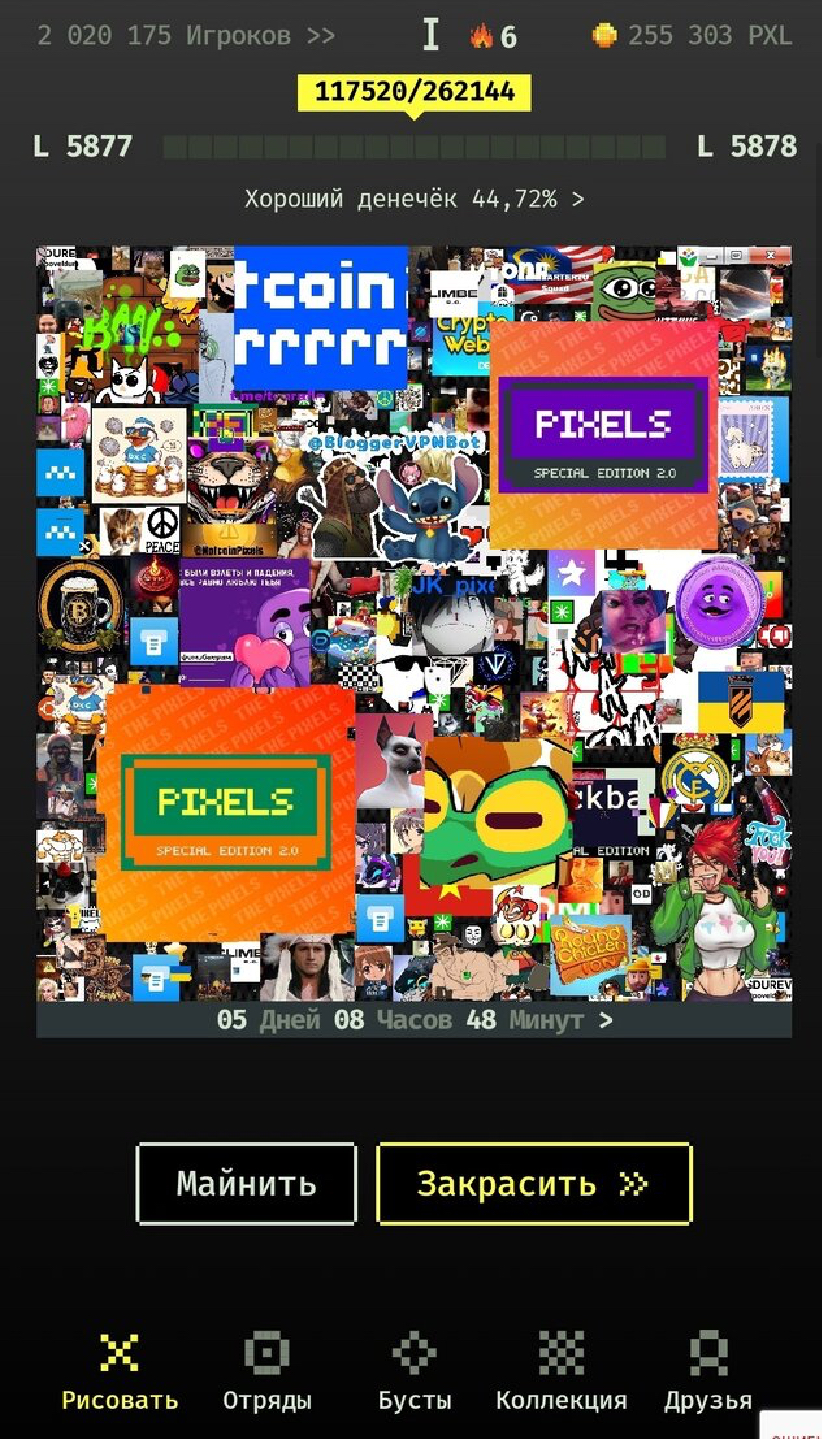The width and height of the screenshot is (822, 1439).
Task: Open the streak flame counter
Action: 494,37
